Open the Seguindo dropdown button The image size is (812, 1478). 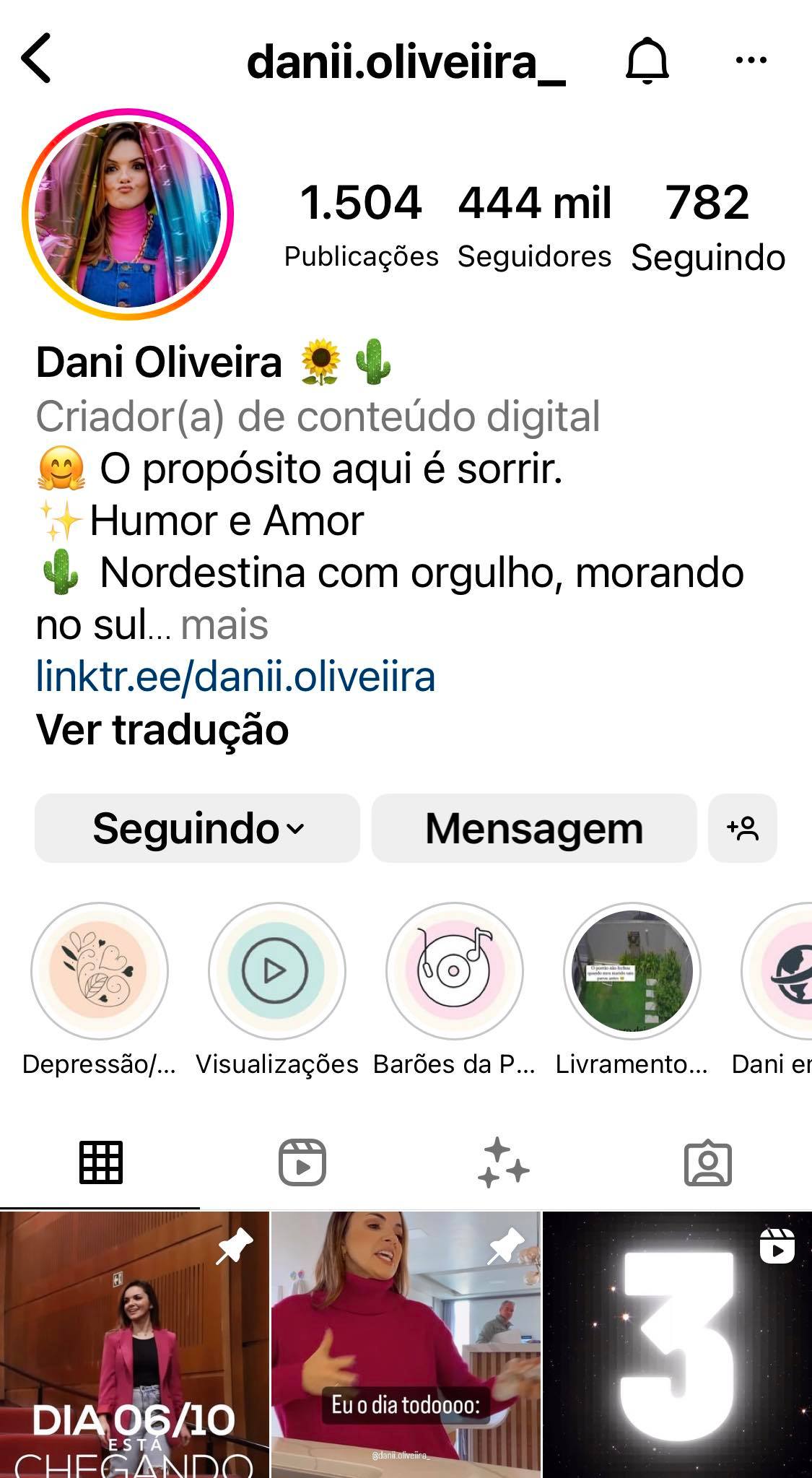[x=197, y=828]
